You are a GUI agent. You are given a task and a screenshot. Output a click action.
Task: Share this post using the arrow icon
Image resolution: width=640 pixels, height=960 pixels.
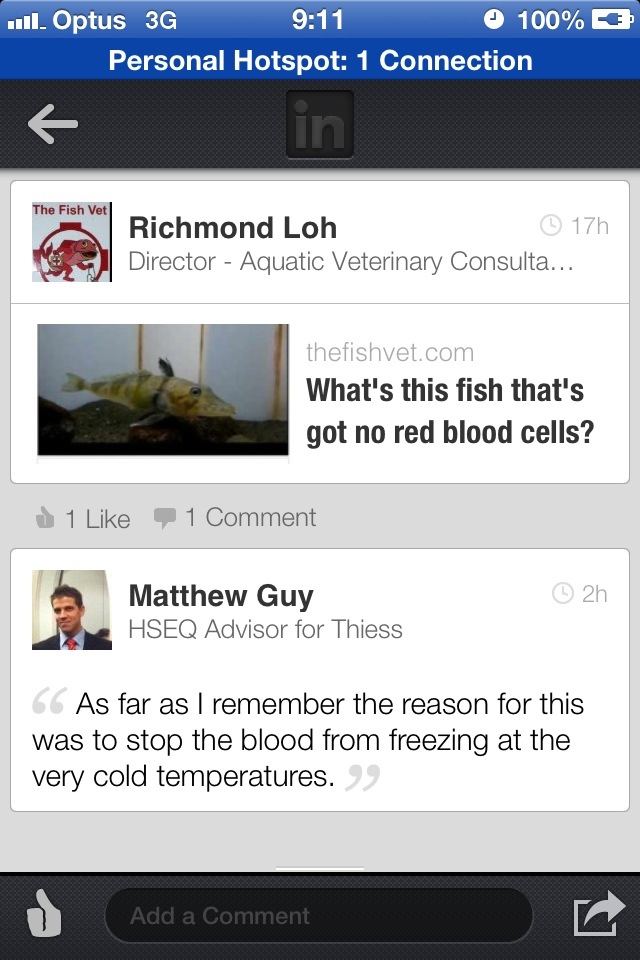click(x=597, y=916)
